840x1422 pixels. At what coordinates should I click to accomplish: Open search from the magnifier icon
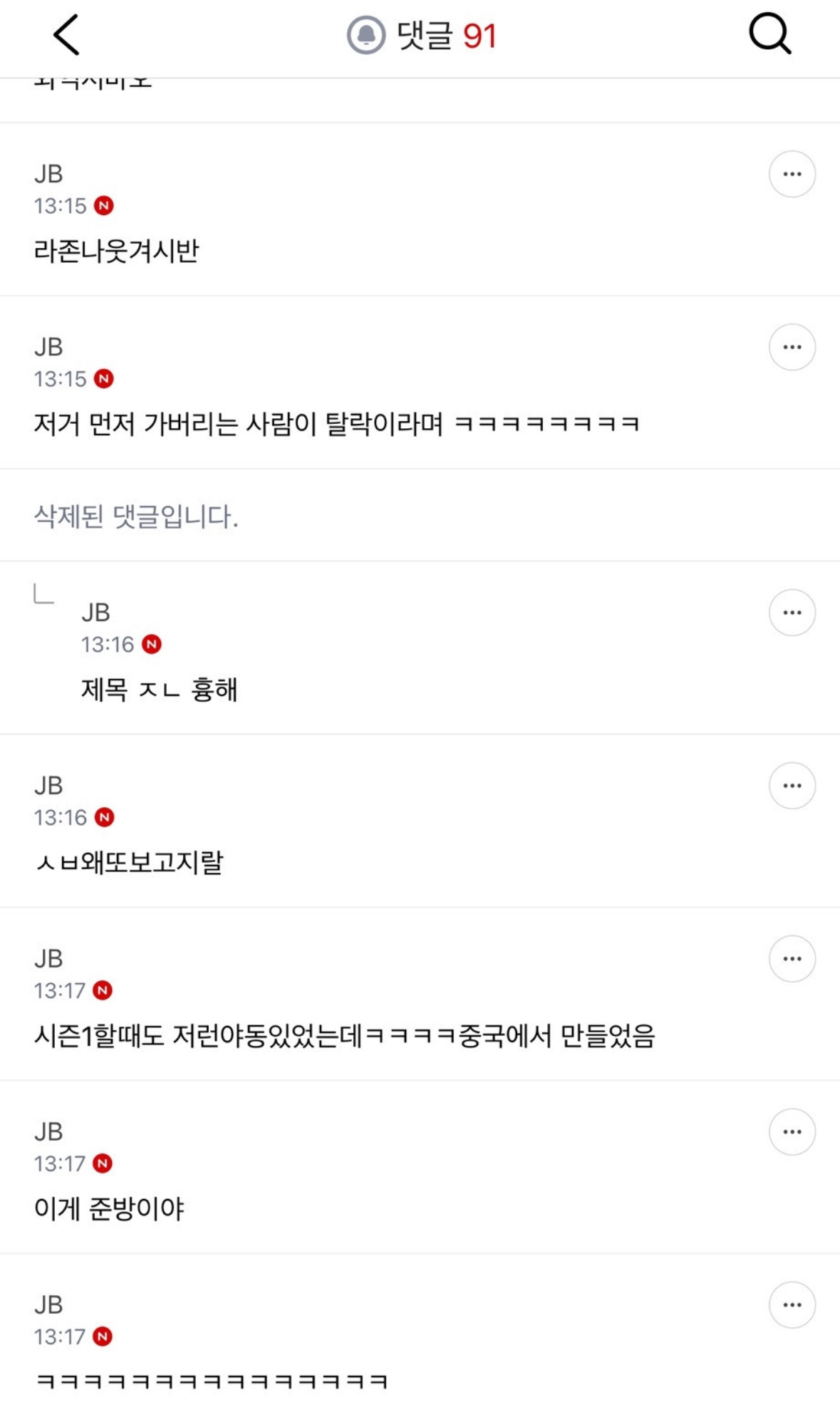768,36
